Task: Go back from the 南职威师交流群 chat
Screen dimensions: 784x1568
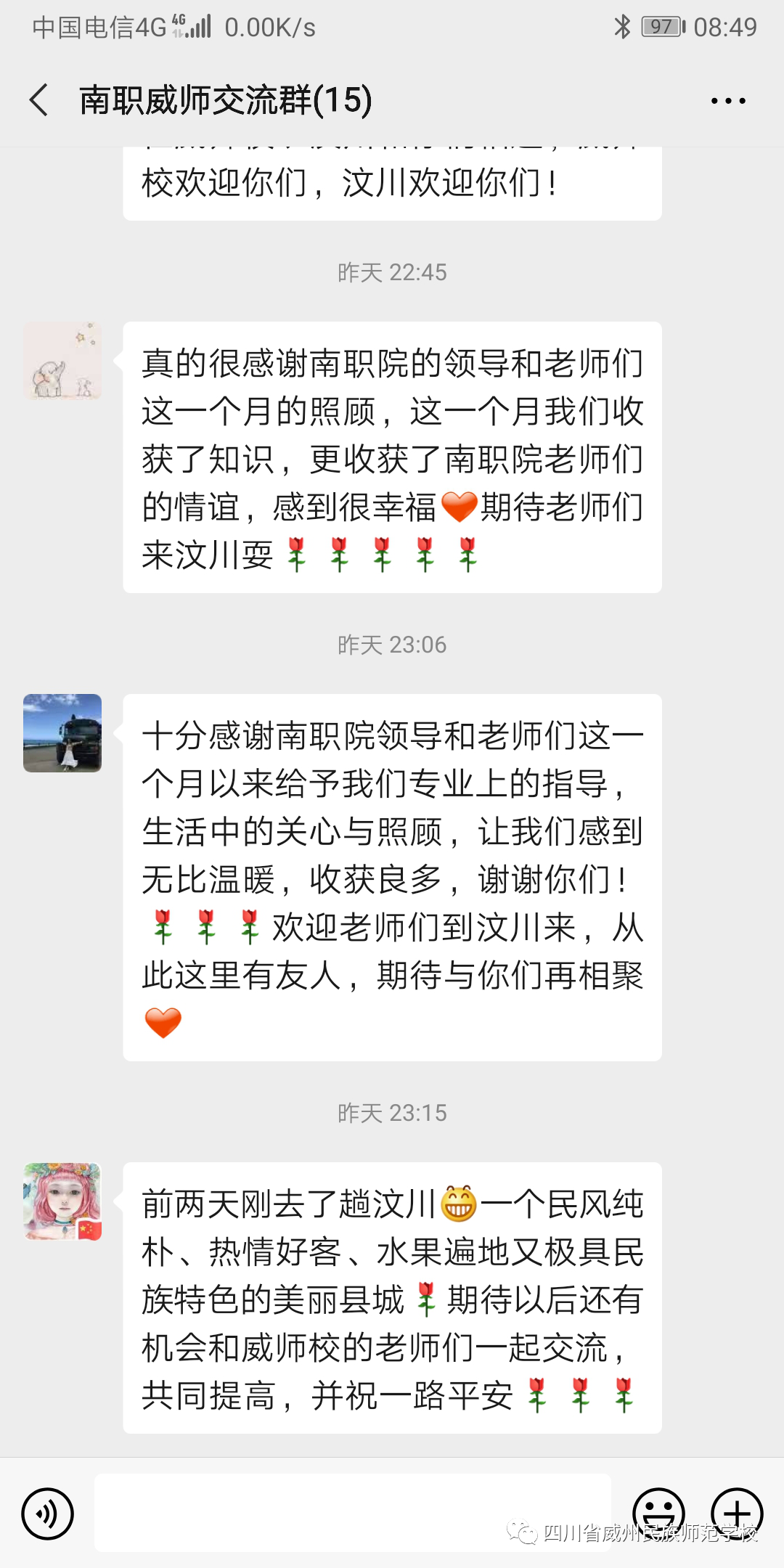Action: [39, 100]
